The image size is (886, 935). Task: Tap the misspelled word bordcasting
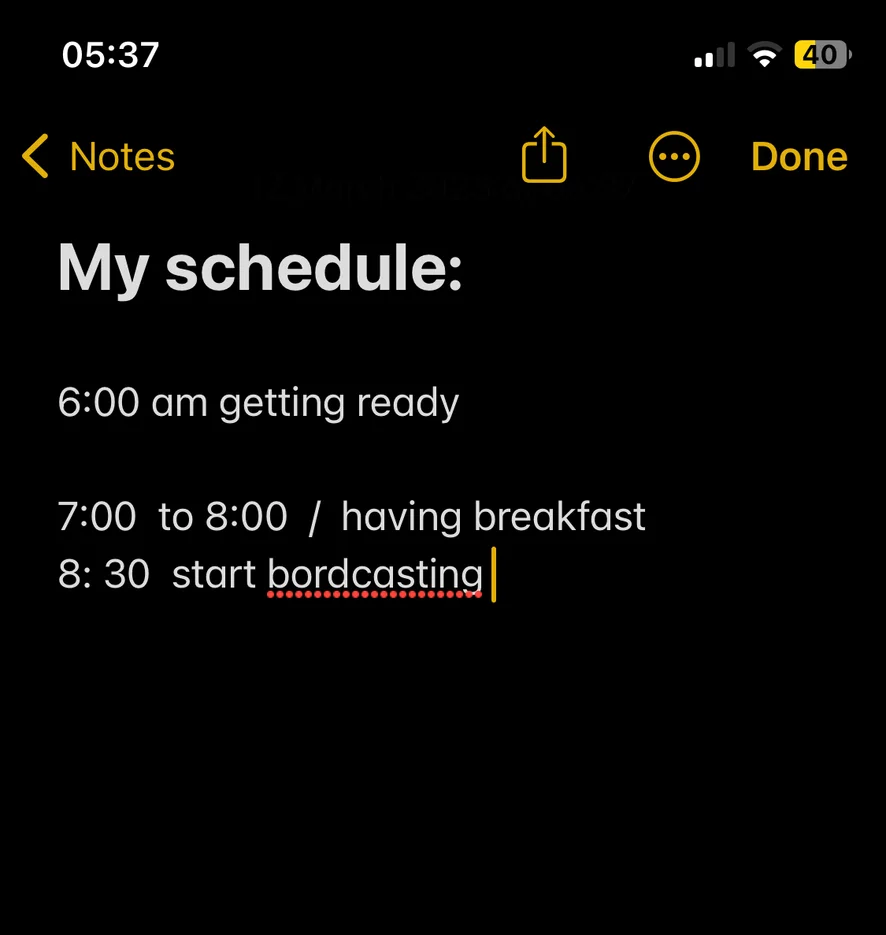(x=374, y=575)
